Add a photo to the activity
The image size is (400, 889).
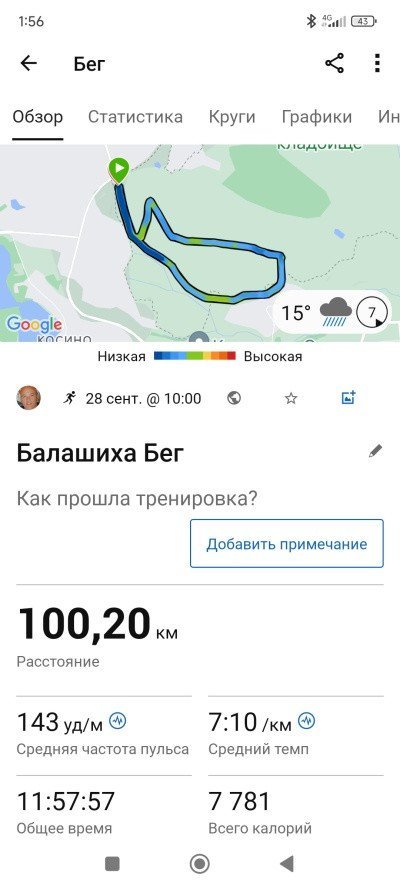pyautogui.click(x=348, y=398)
